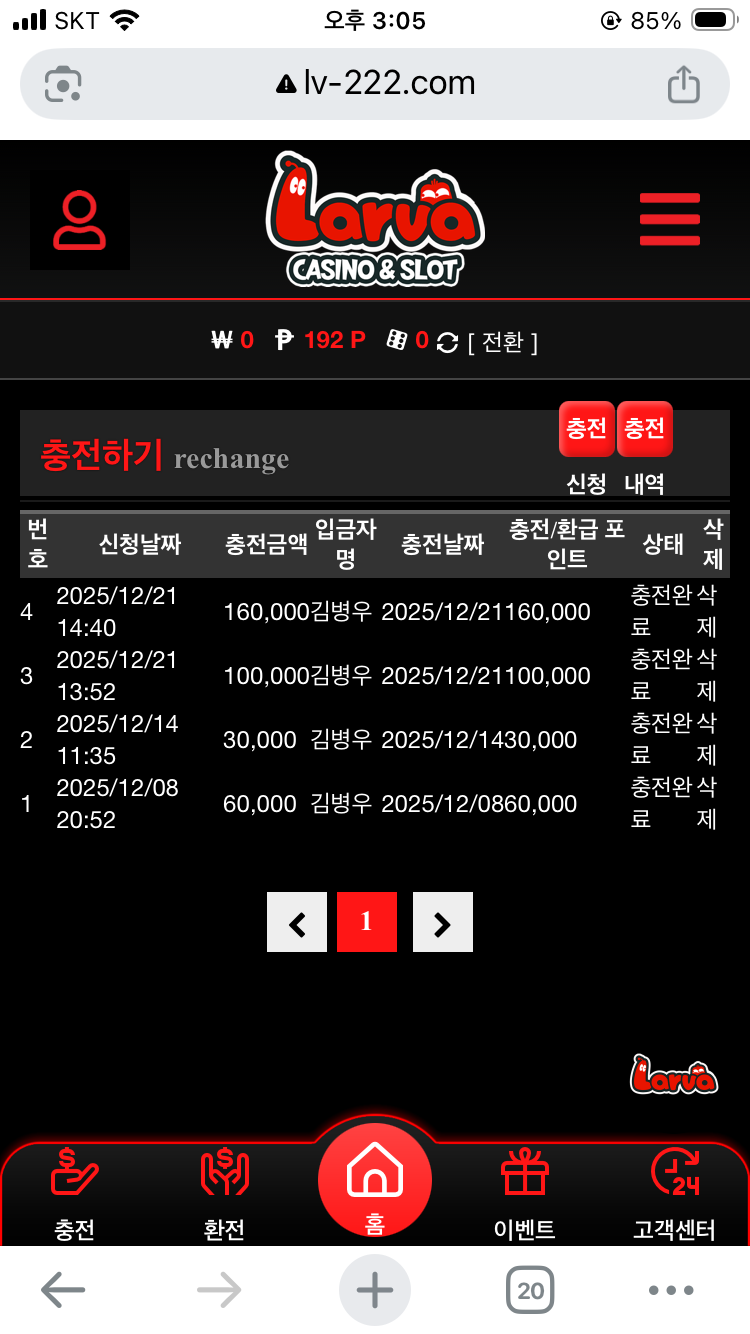This screenshot has width=750, height=1334.
Task: Share the page from address bar
Action: pyautogui.click(x=684, y=84)
